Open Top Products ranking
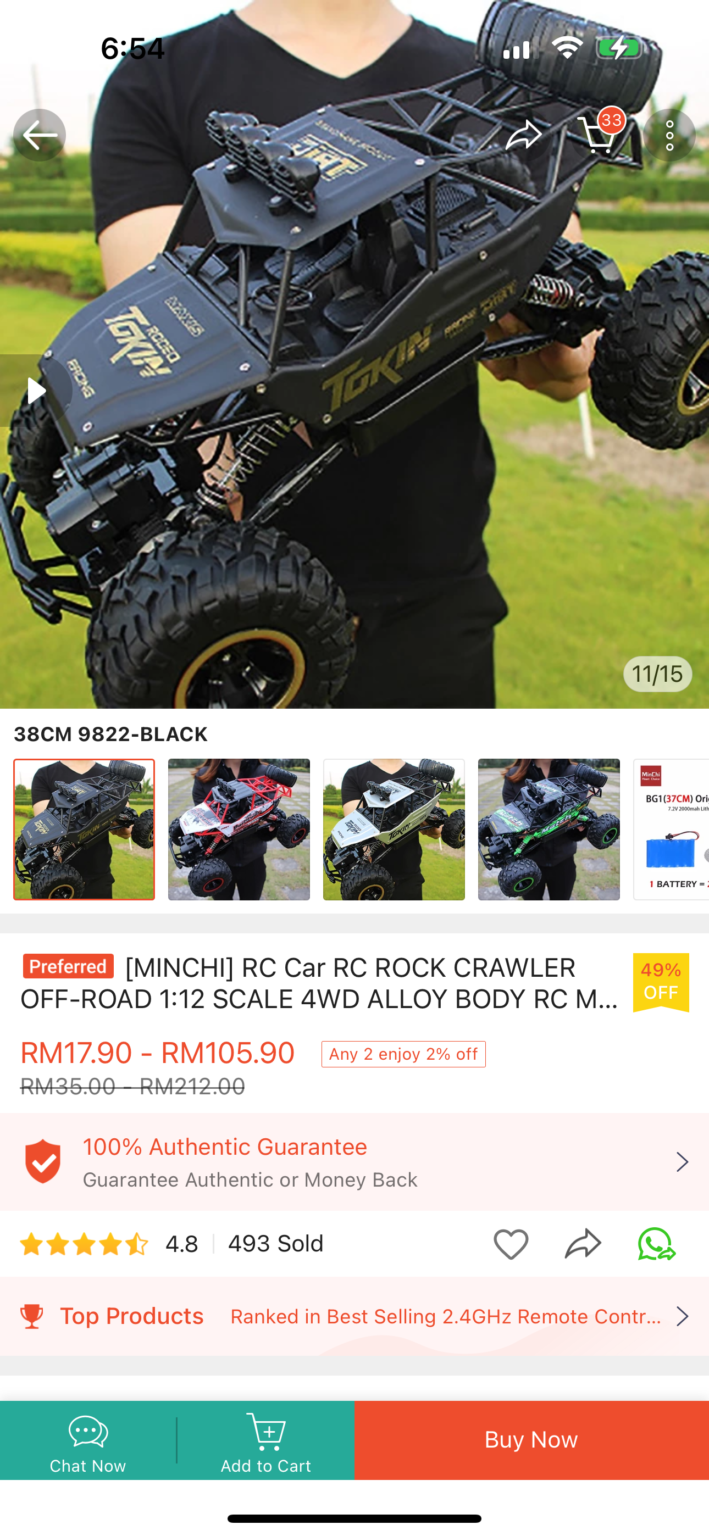 (354, 1316)
